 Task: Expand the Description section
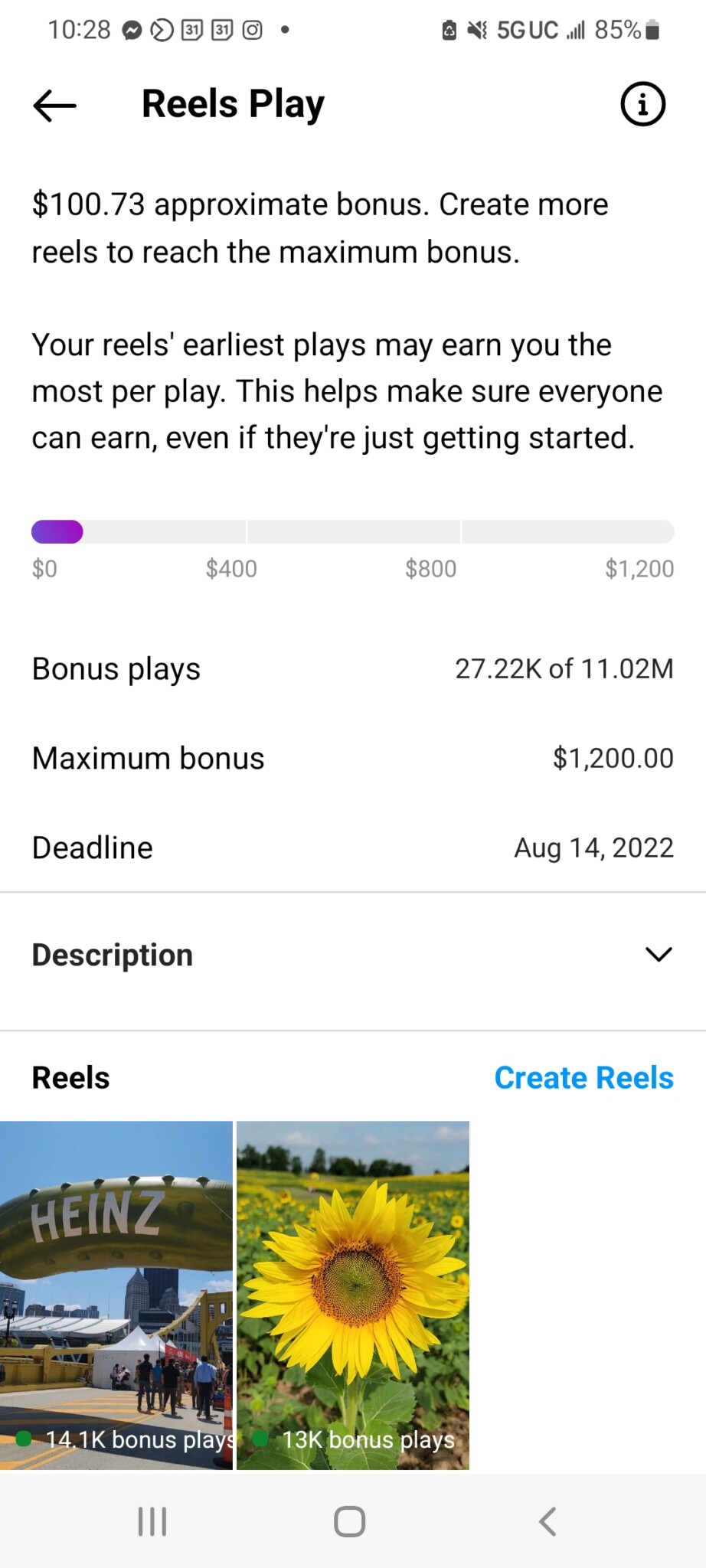[353, 955]
